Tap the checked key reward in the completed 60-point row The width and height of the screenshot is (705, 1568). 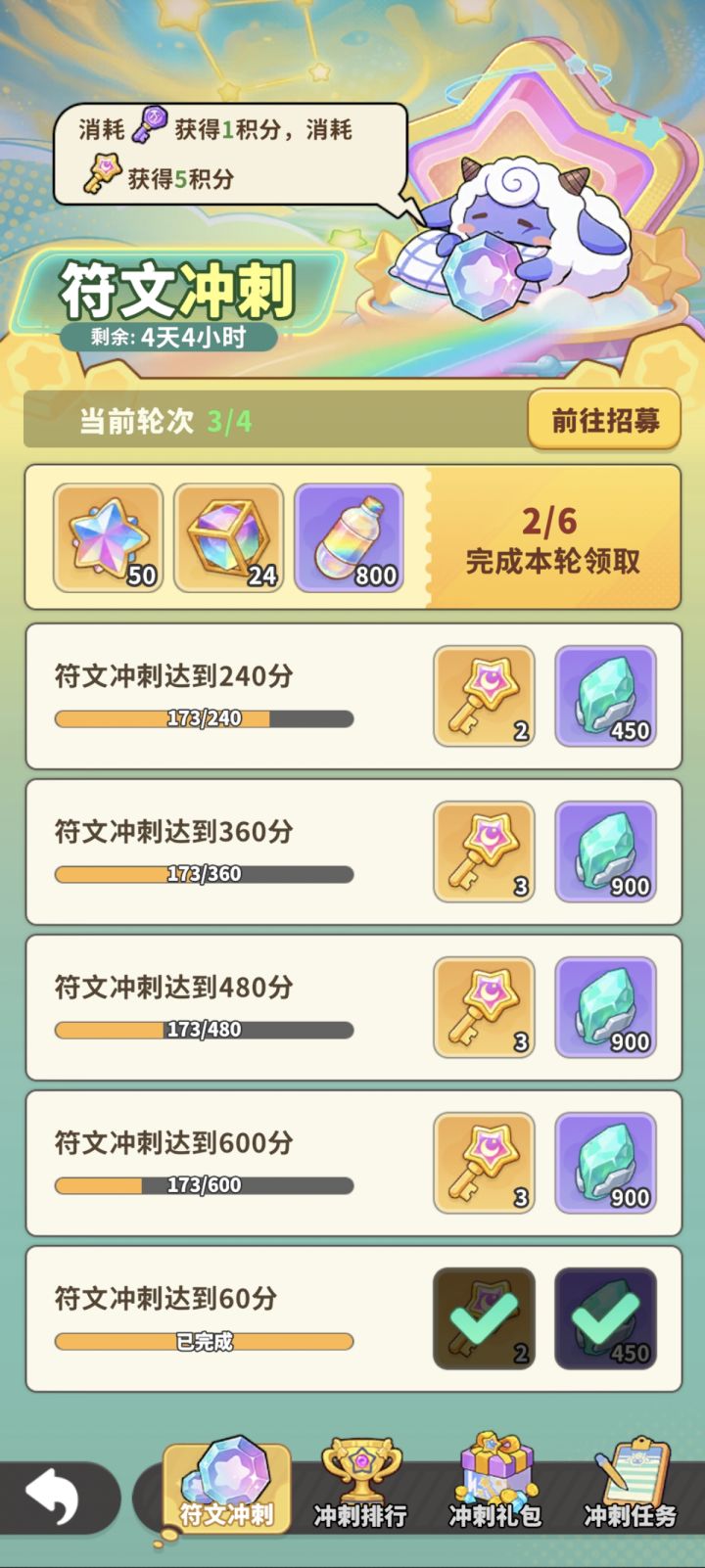[484, 1318]
